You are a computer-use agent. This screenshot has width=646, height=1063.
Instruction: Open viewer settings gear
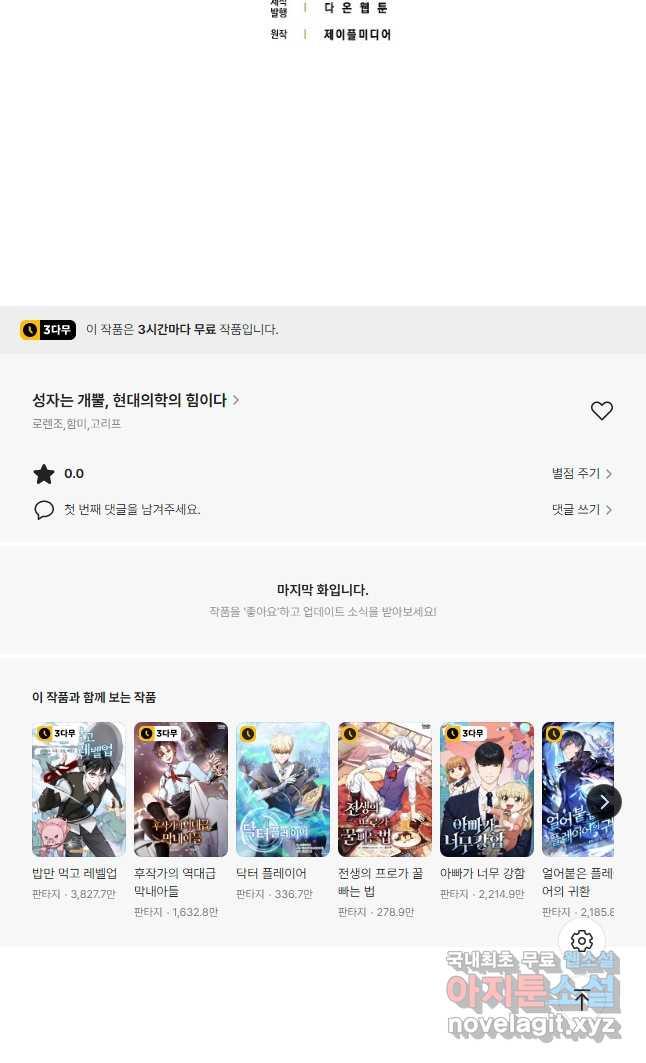pos(582,941)
